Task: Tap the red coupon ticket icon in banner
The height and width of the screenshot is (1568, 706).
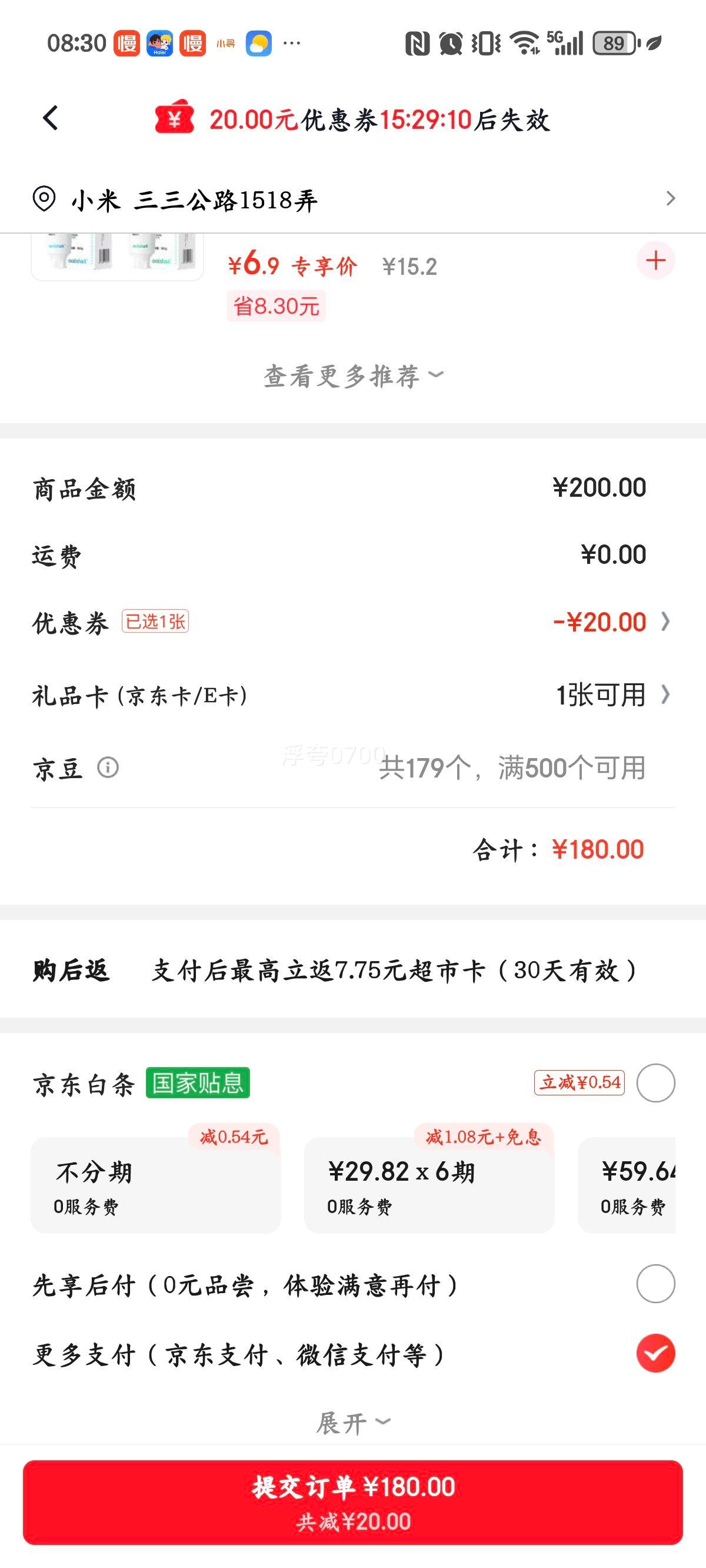Action: tap(175, 121)
